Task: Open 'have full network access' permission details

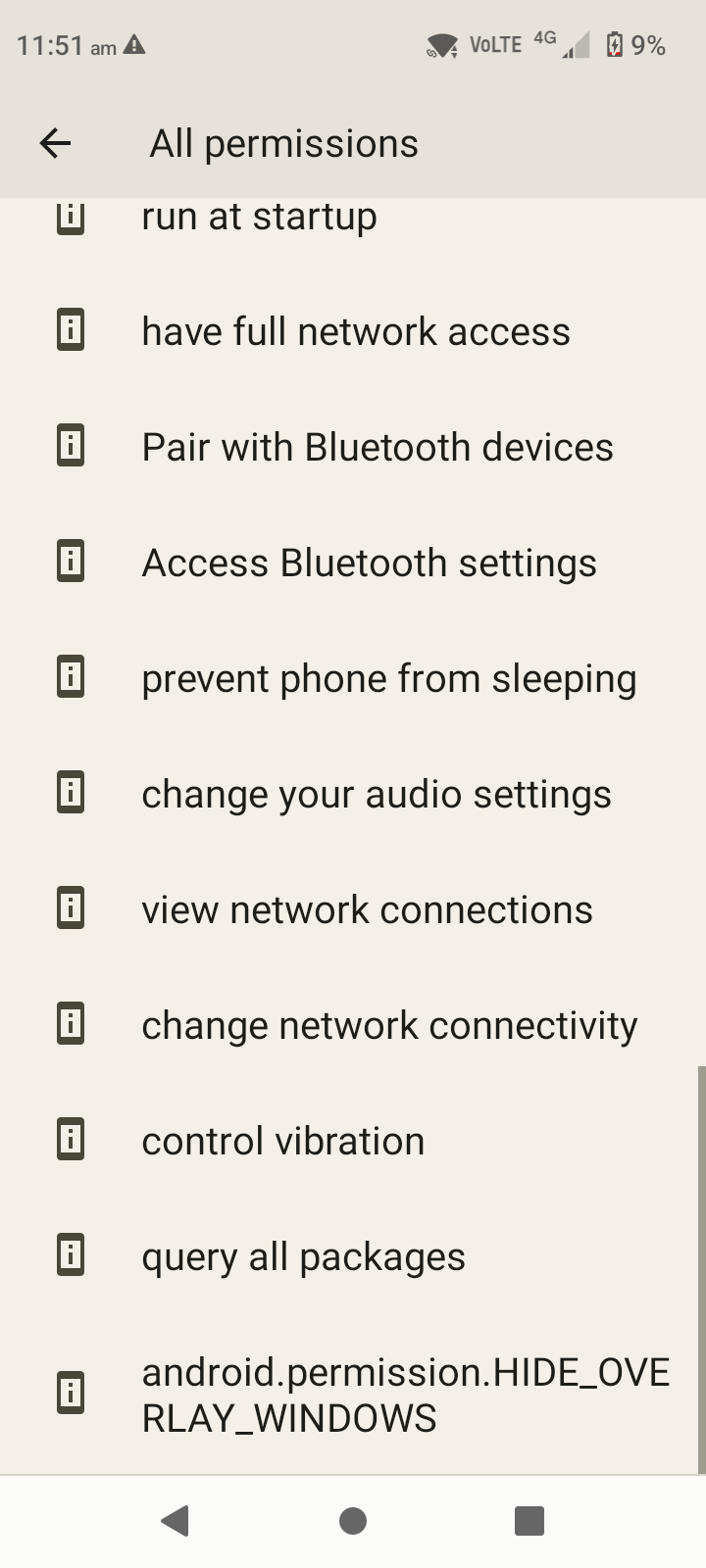Action: [353, 331]
